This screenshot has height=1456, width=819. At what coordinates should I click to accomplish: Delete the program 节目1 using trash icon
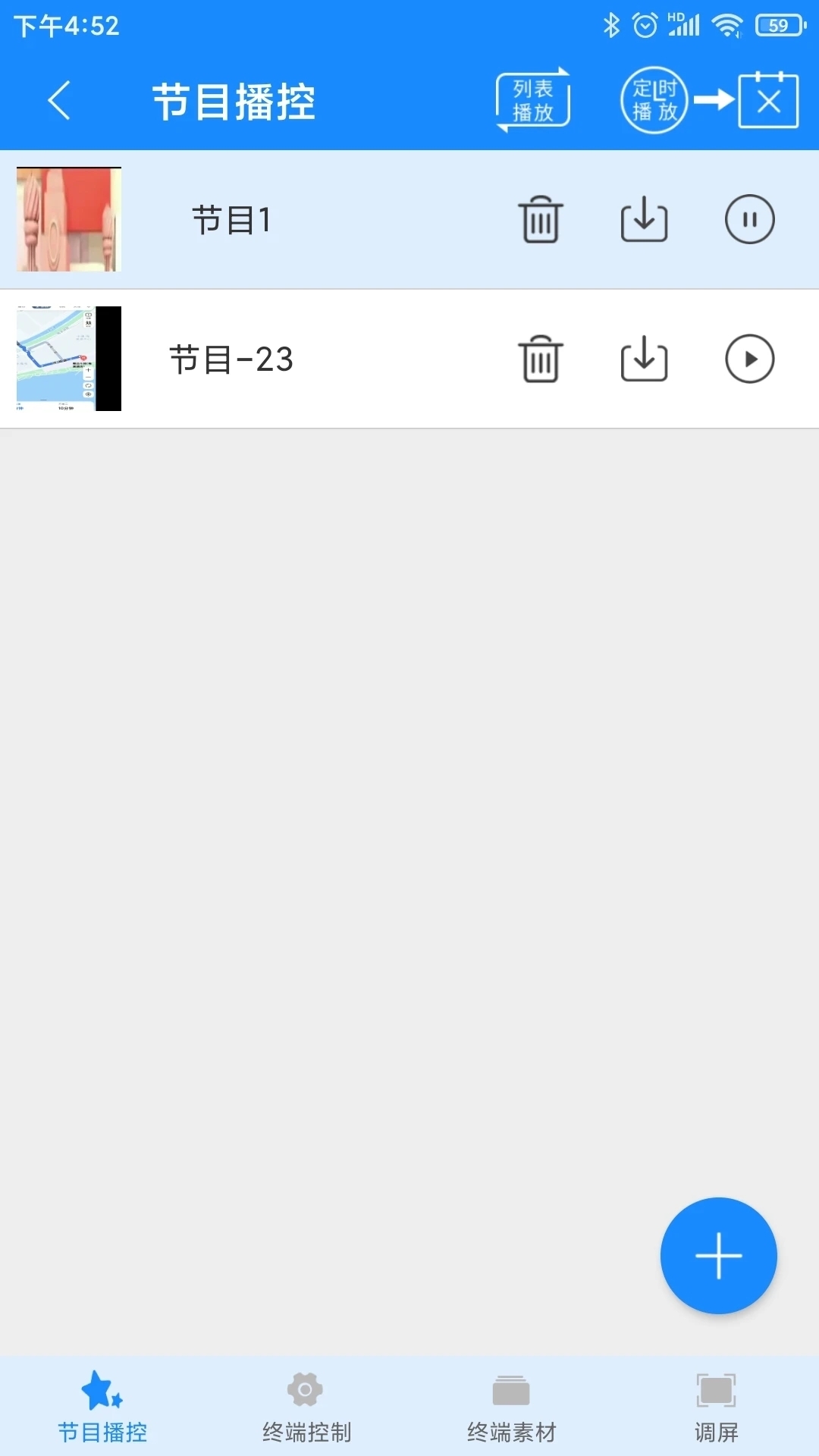(x=540, y=218)
